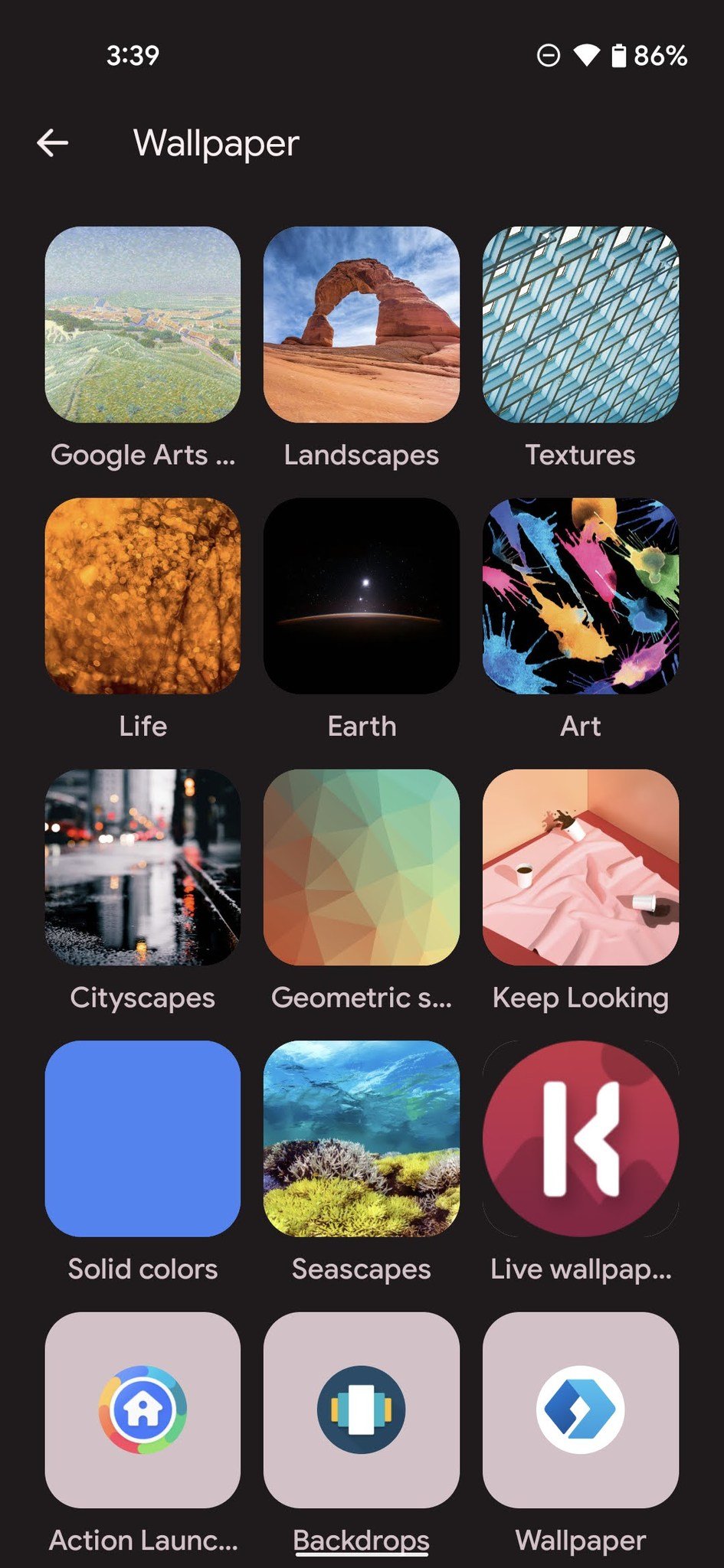
Task: Open the Wallpaper app tile
Action: coord(580,1410)
